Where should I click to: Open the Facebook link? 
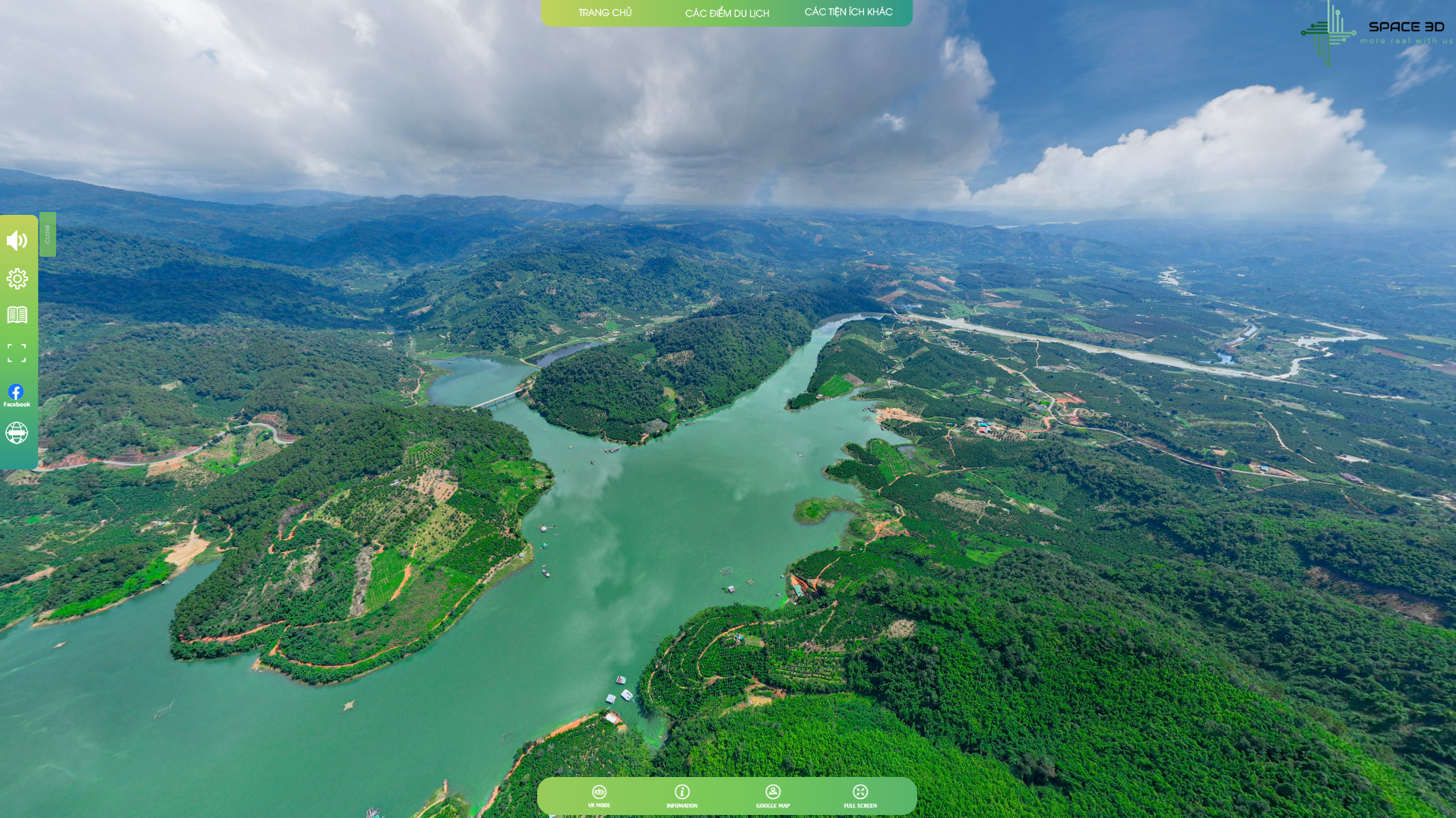tap(17, 395)
